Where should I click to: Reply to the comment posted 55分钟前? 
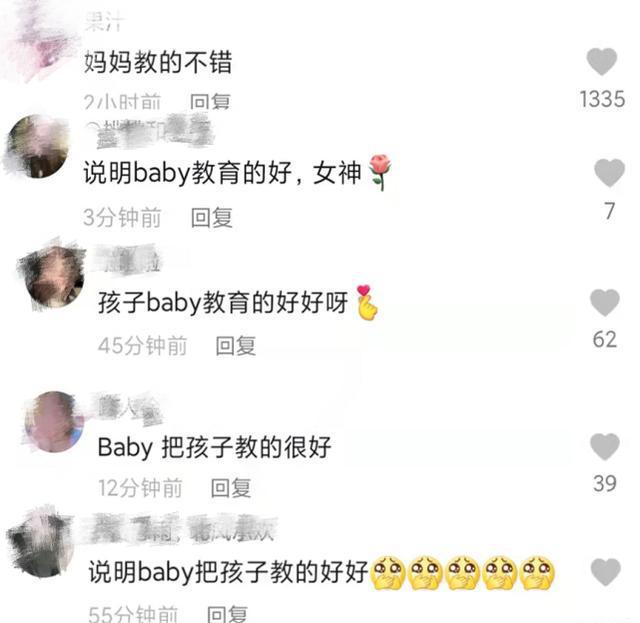pos(228,614)
